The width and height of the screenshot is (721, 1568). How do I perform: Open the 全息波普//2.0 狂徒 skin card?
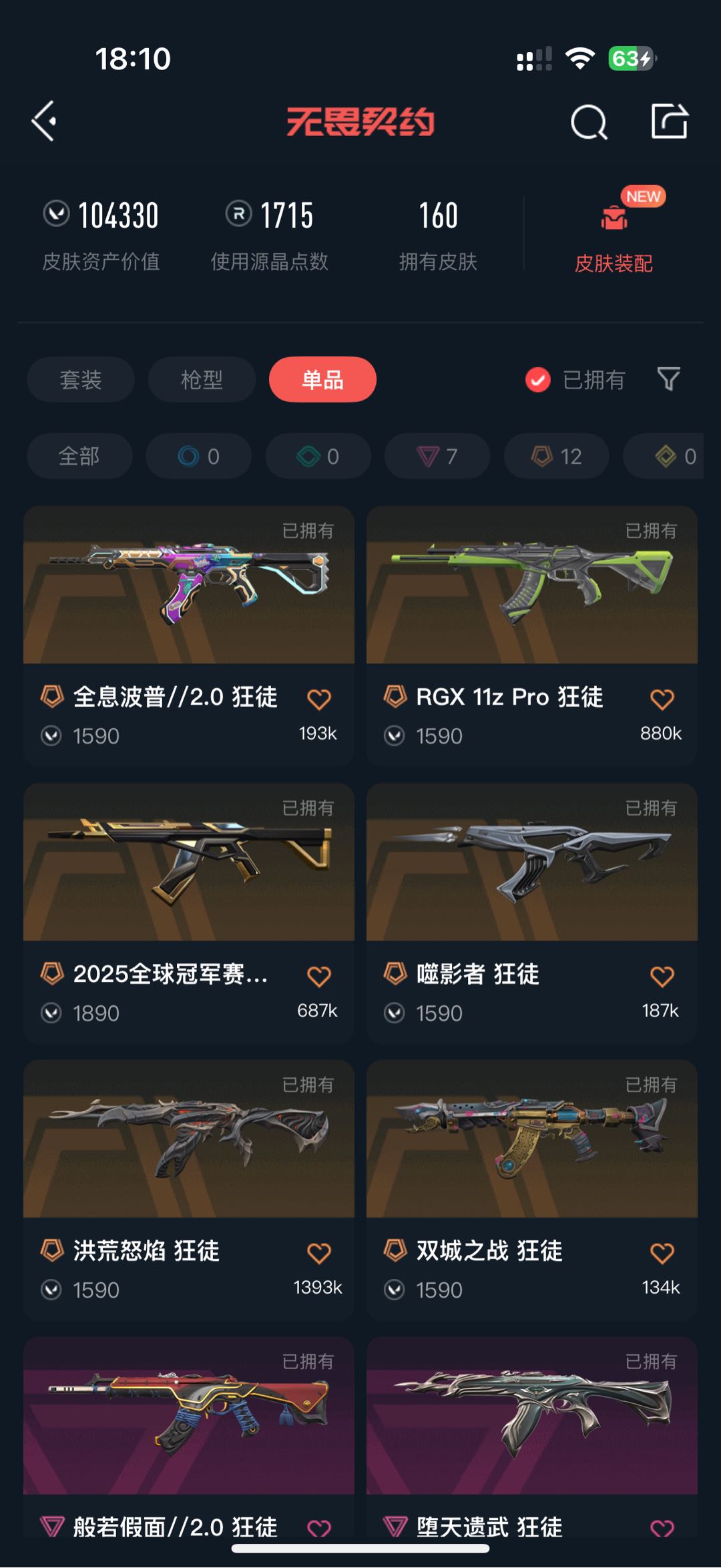pos(189,635)
